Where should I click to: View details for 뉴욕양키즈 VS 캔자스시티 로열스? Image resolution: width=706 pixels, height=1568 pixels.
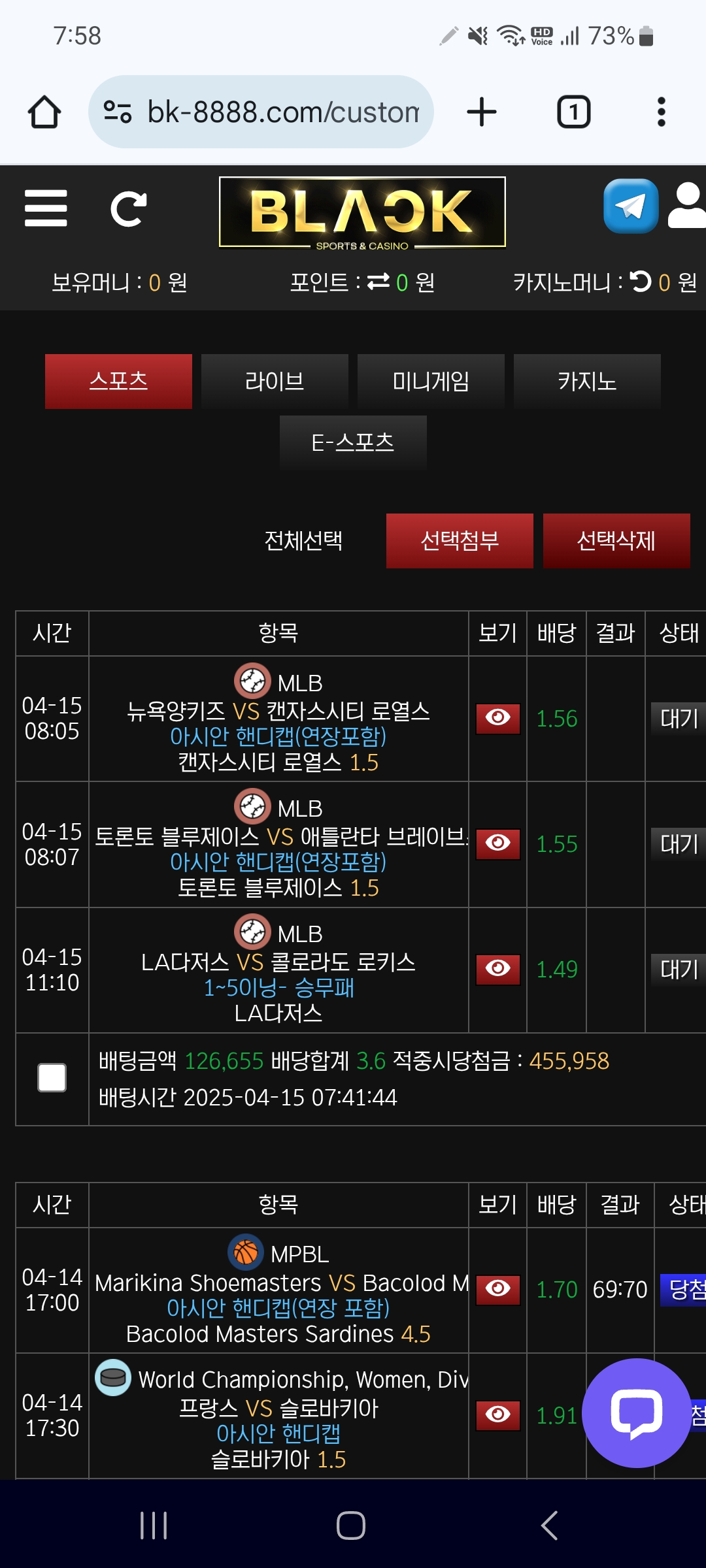click(x=497, y=718)
